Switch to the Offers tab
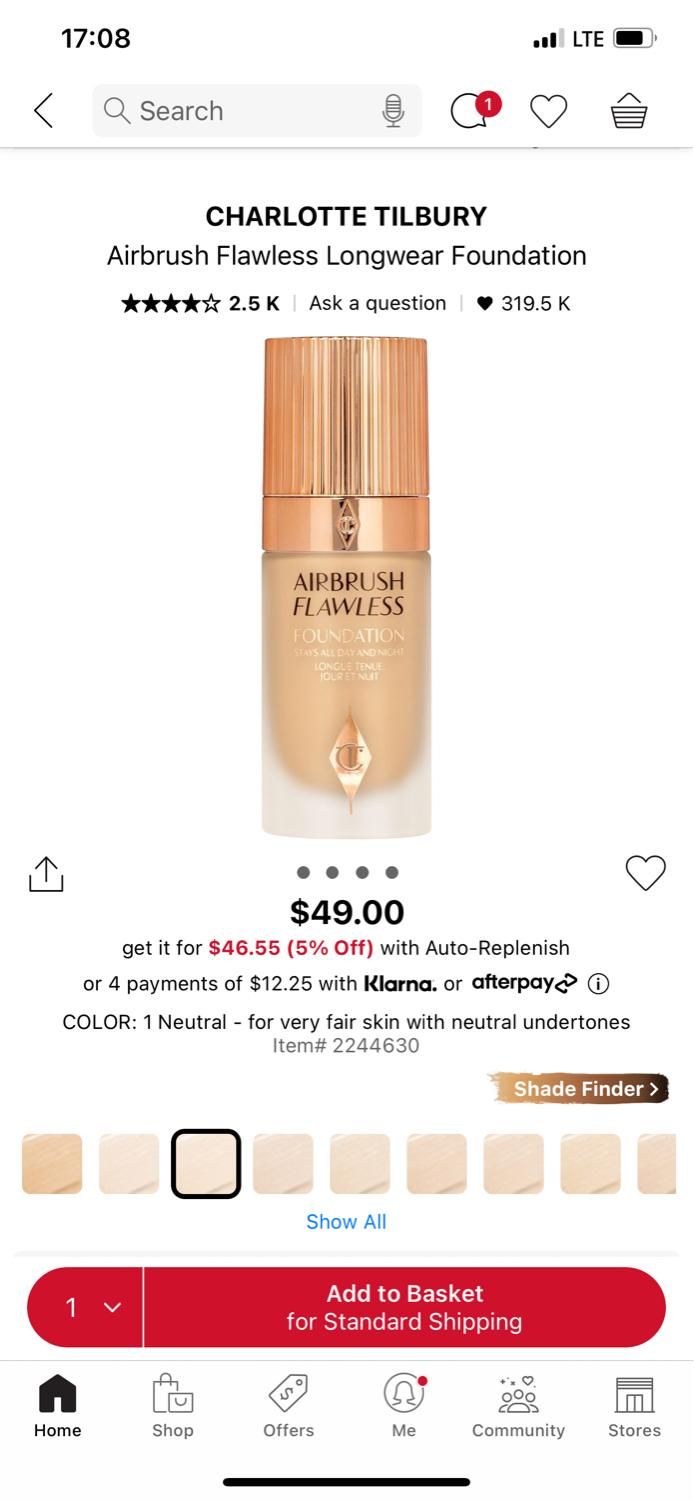 tap(288, 1405)
